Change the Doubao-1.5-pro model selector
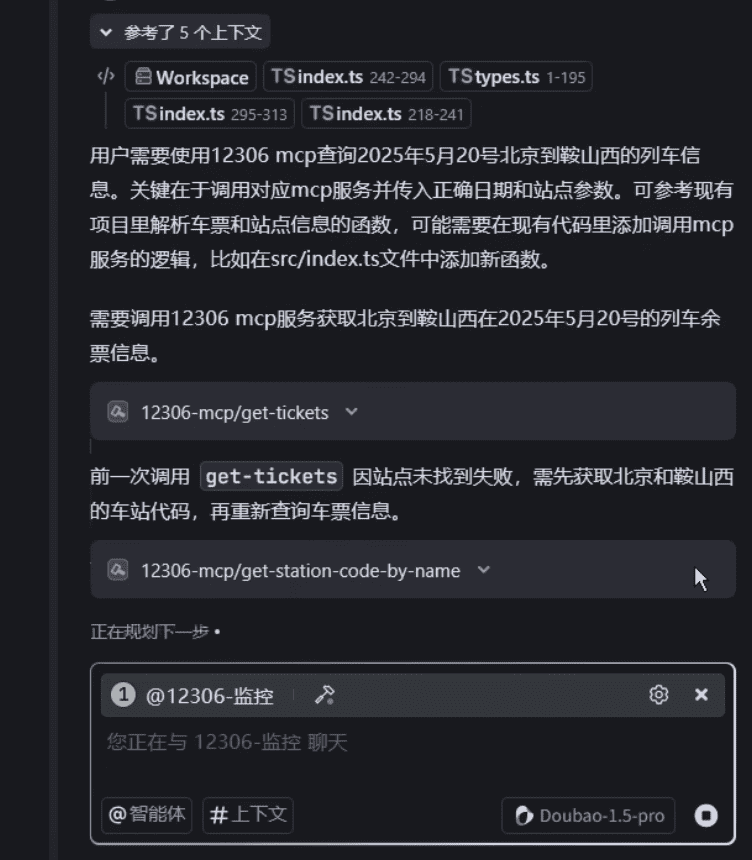The height and width of the screenshot is (860, 752). pos(589,816)
